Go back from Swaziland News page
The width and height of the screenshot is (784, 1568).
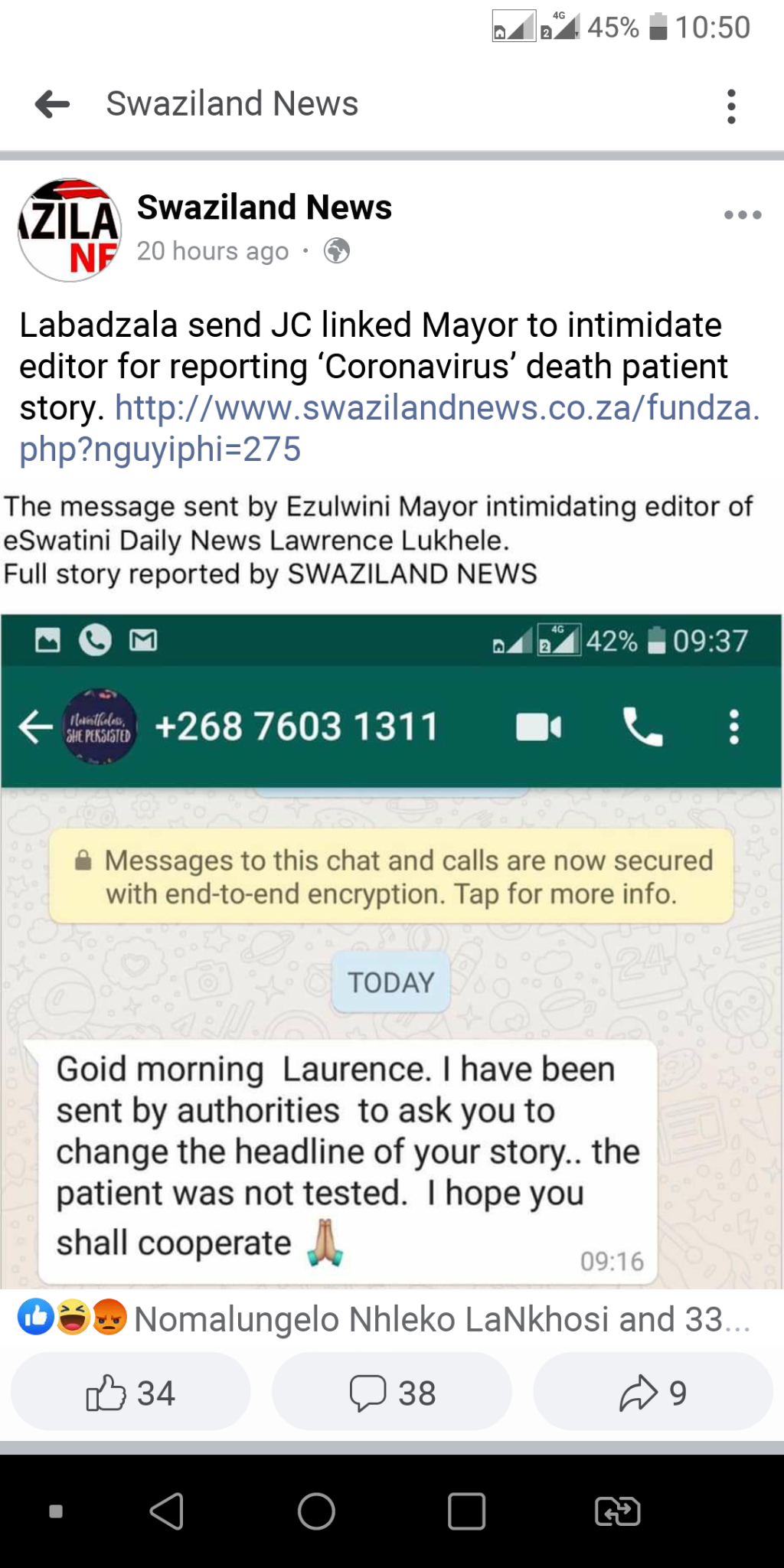(52, 104)
